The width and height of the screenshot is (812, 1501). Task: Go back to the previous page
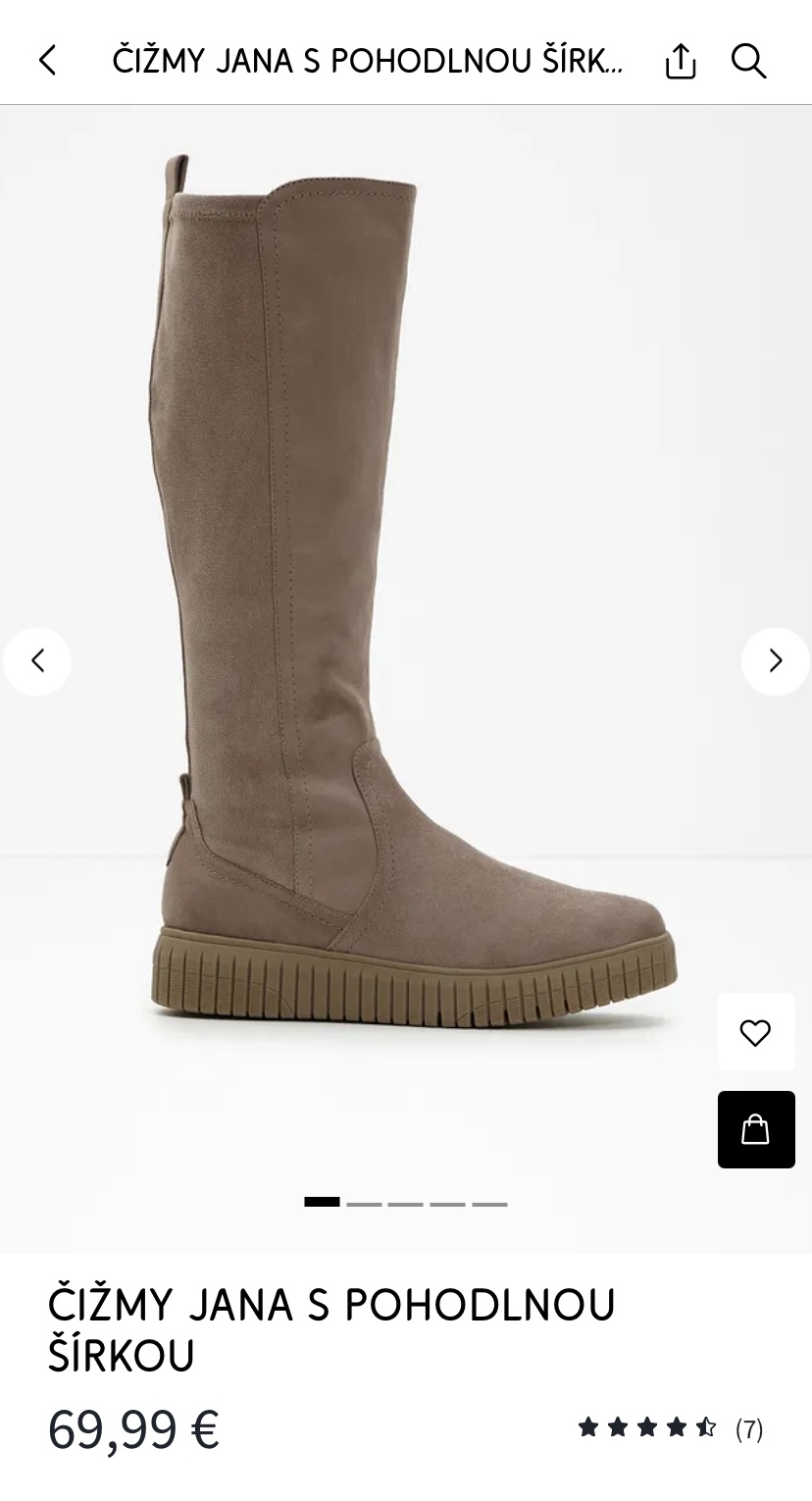point(47,61)
